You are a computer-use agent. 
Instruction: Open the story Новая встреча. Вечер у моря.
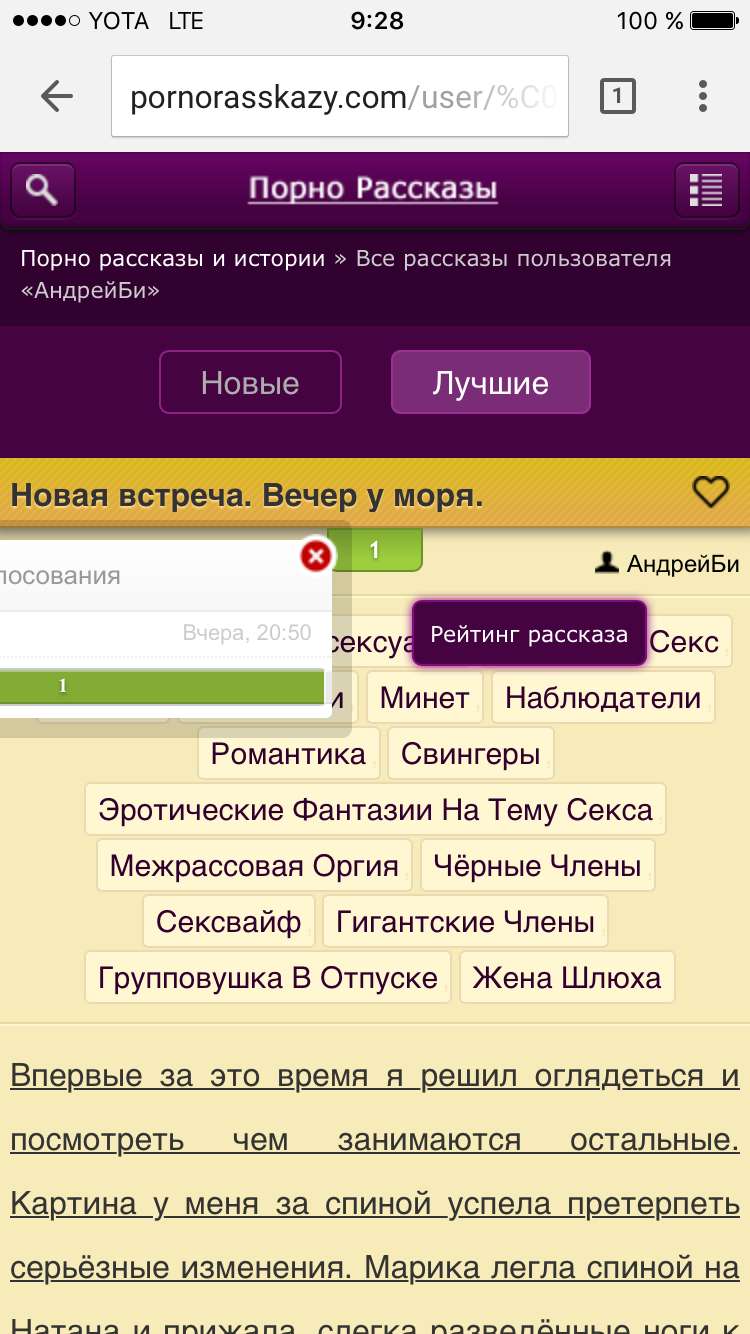tap(247, 494)
